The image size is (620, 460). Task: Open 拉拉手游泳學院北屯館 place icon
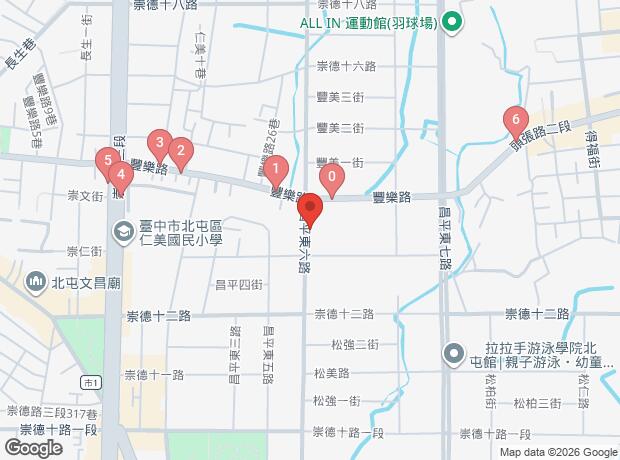coord(454,354)
